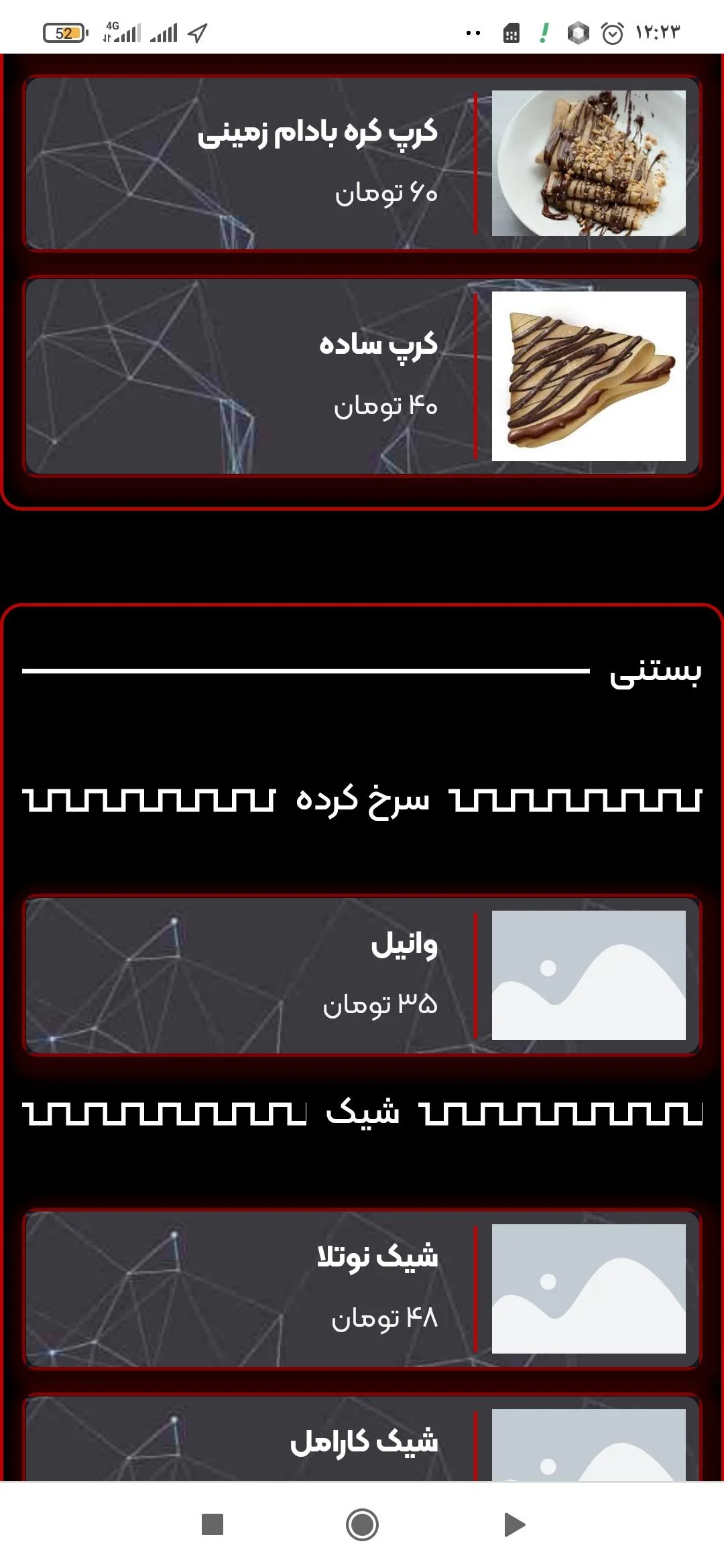
Task: Select the وانیل ice cream card
Action: tap(362, 975)
